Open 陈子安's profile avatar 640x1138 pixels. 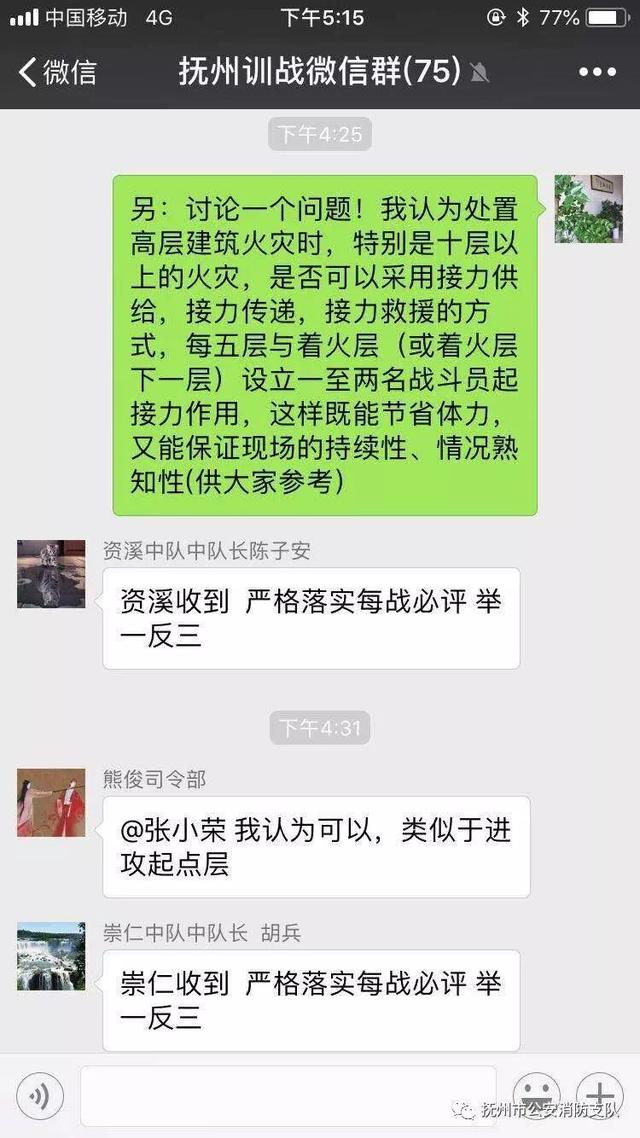tap(51, 573)
